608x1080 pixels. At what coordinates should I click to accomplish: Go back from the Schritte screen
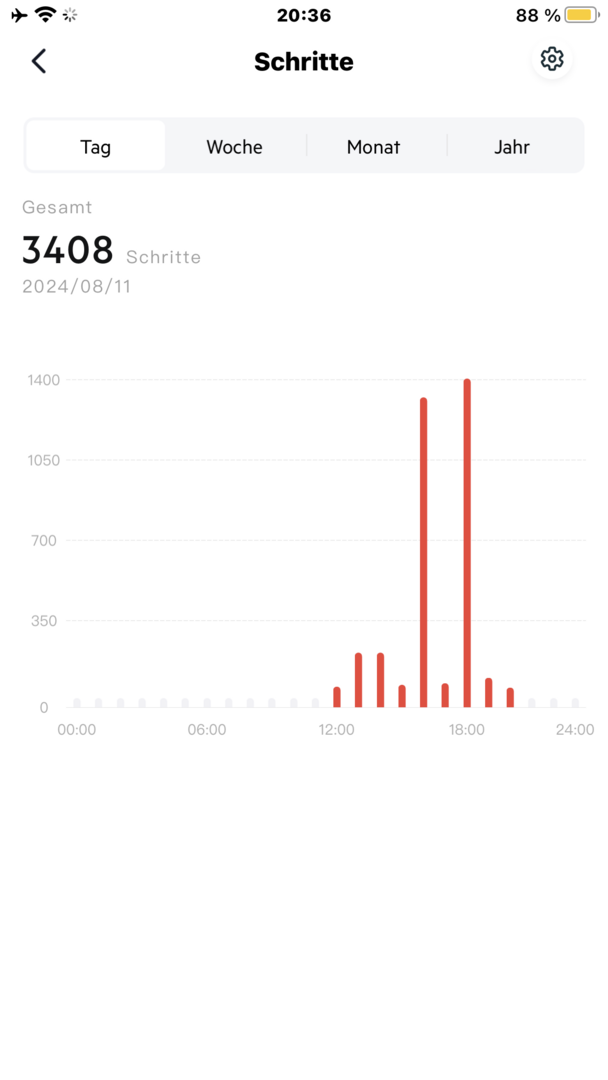pyautogui.click(x=39, y=61)
